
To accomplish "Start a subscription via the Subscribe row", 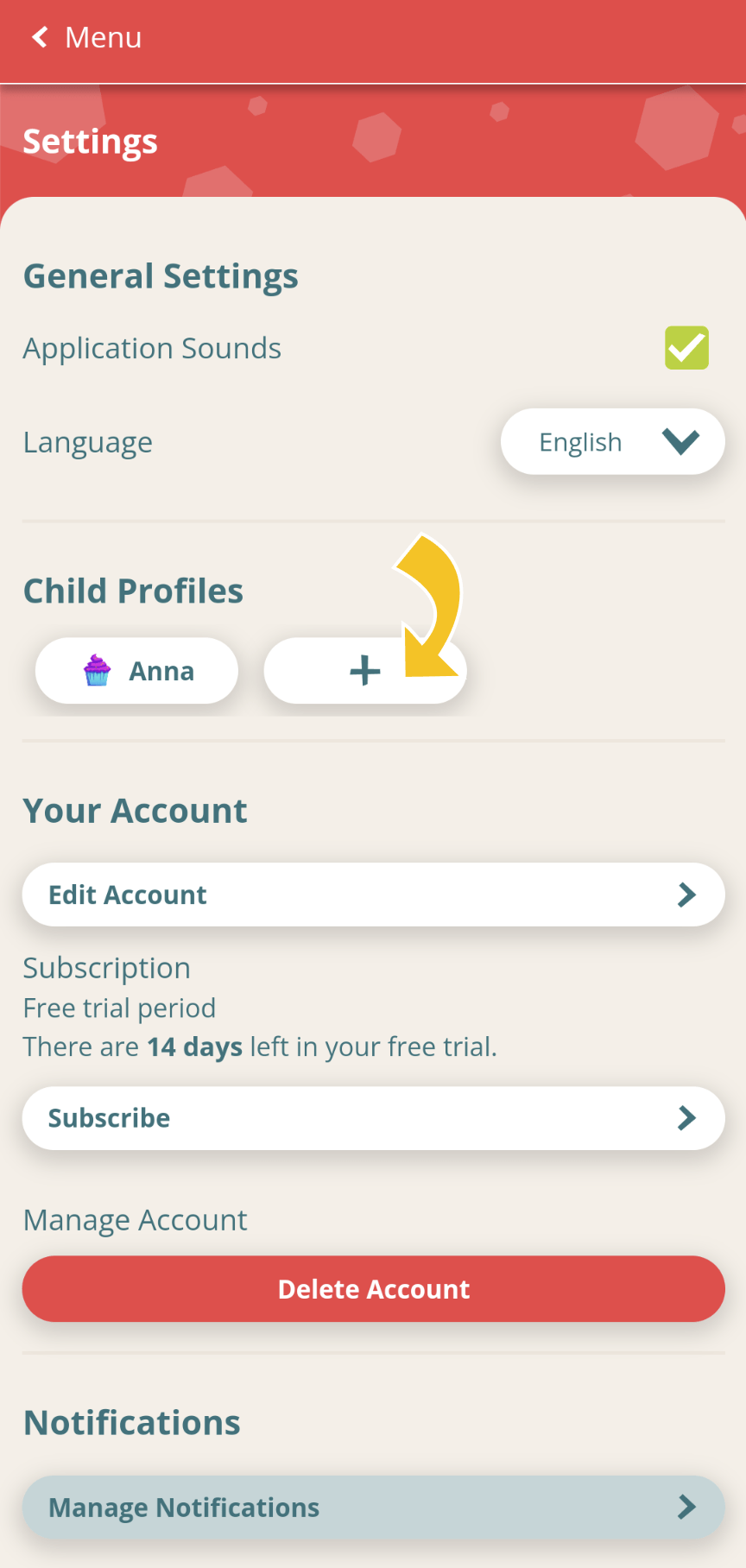I will pyautogui.click(x=373, y=1117).
